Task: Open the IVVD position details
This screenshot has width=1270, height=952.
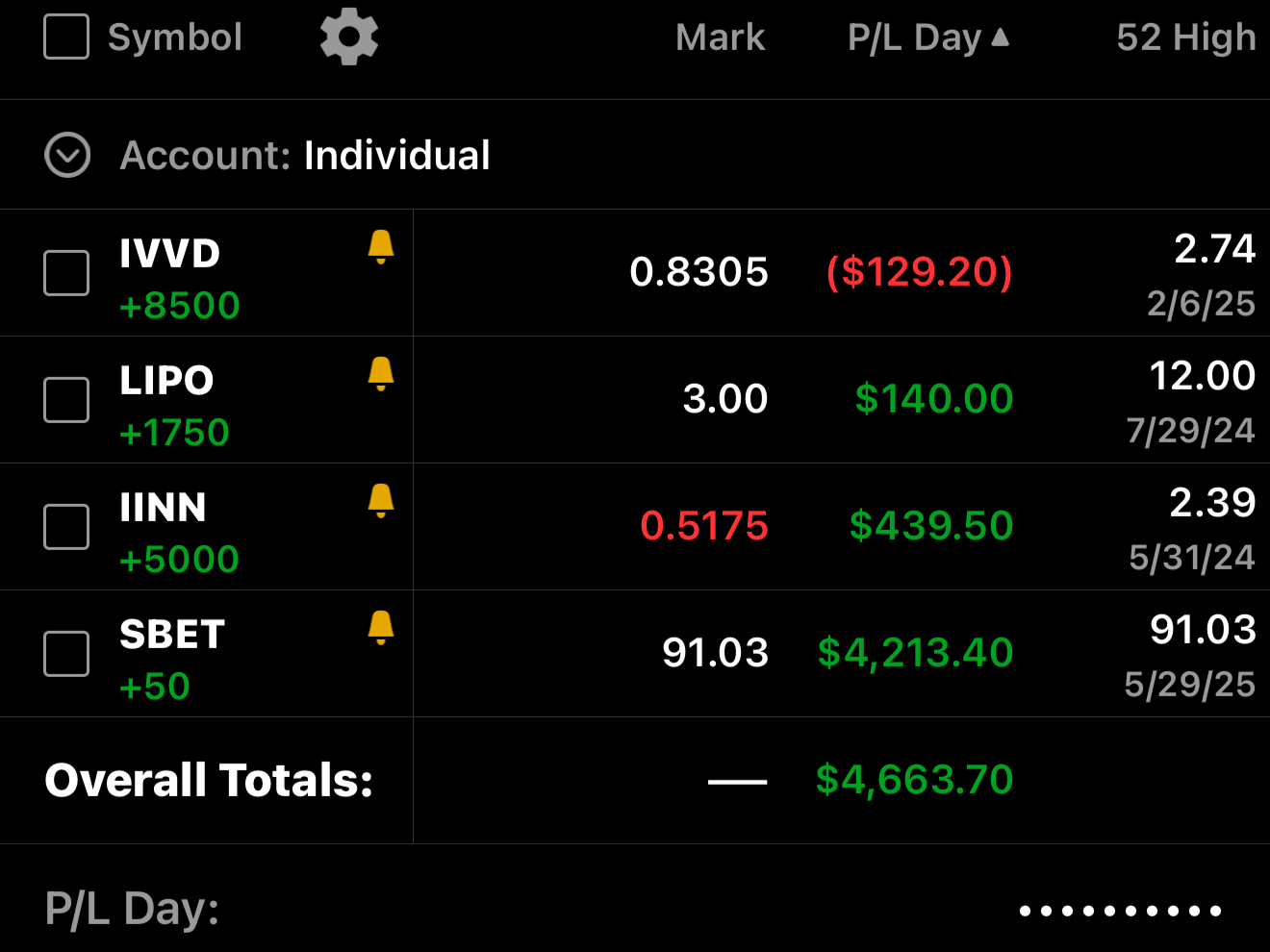Action: click(x=170, y=254)
